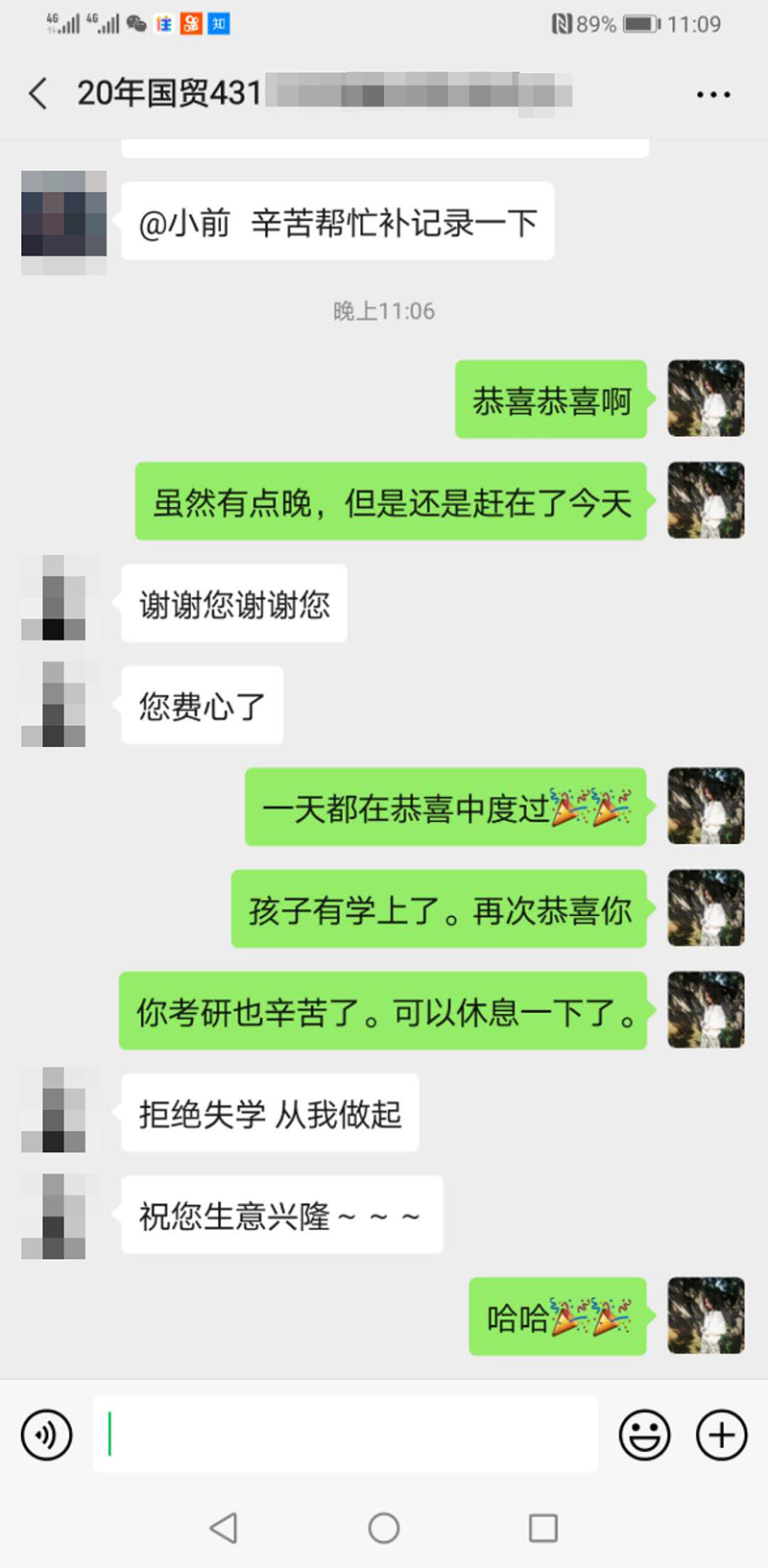Open the chat info overflow menu

713,94
